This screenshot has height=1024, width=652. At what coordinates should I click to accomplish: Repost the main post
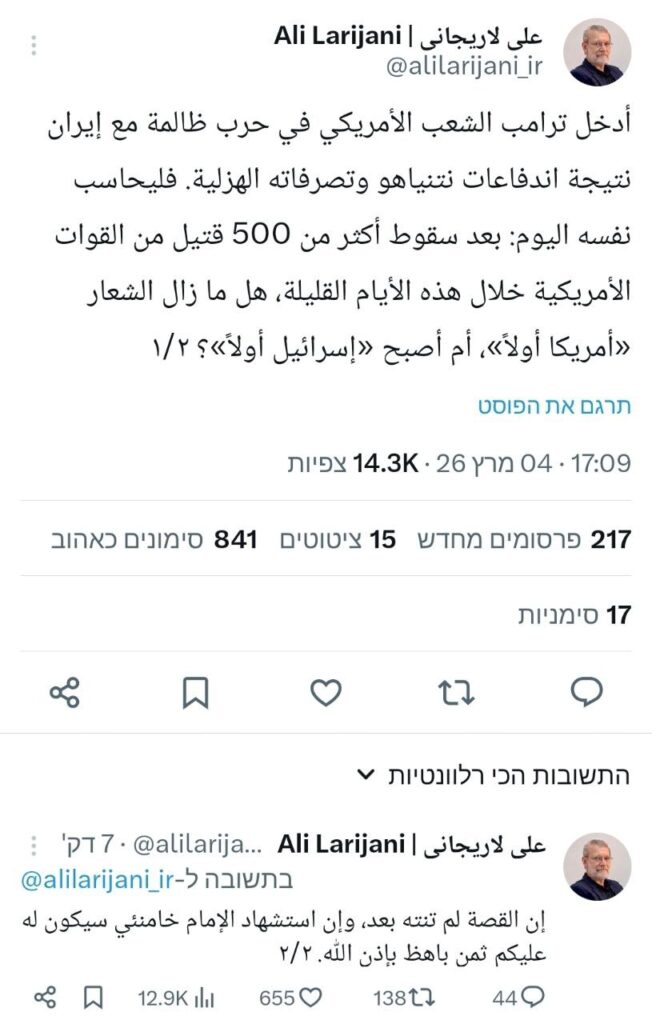[456, 692]
